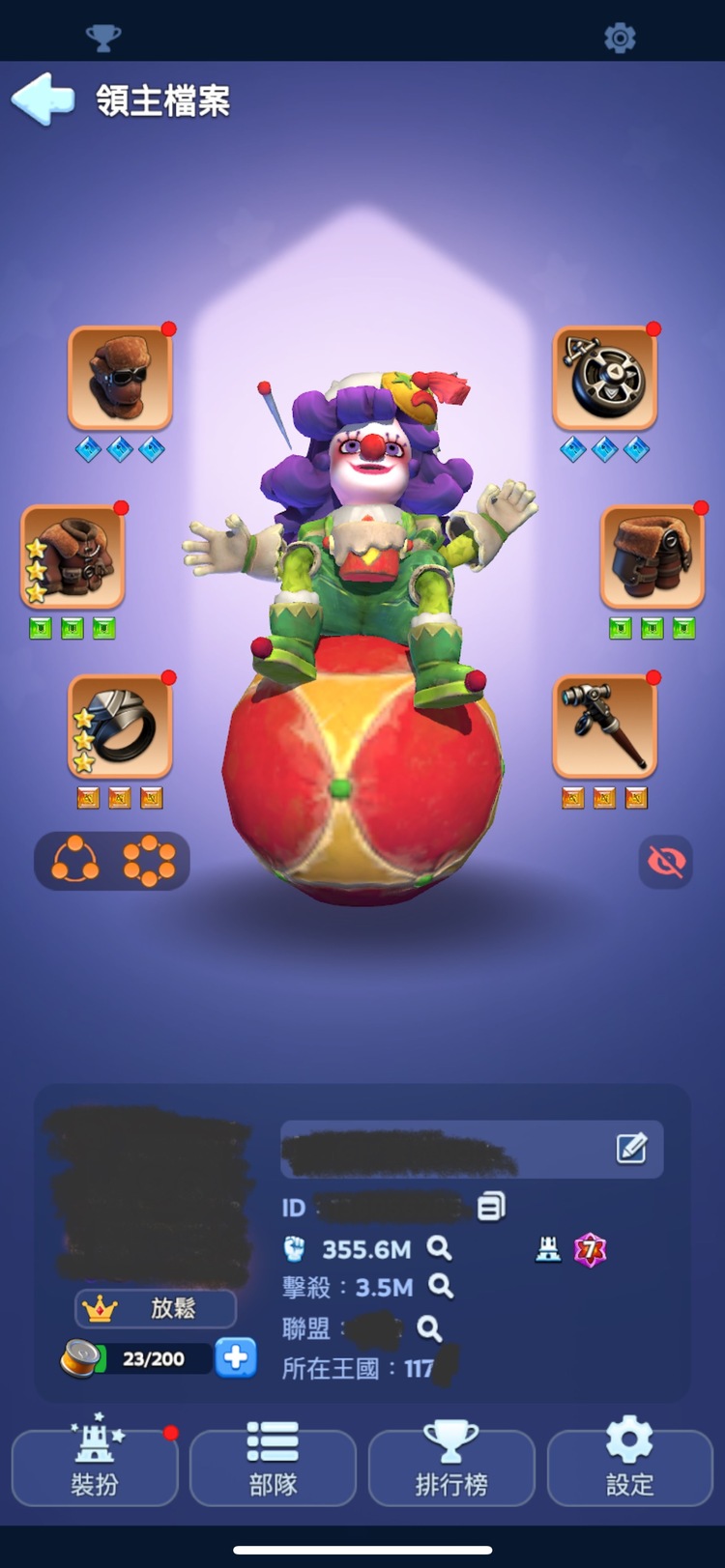
Task: Switch to the 排行榜 tab
Action: (x=451, y=1467)
